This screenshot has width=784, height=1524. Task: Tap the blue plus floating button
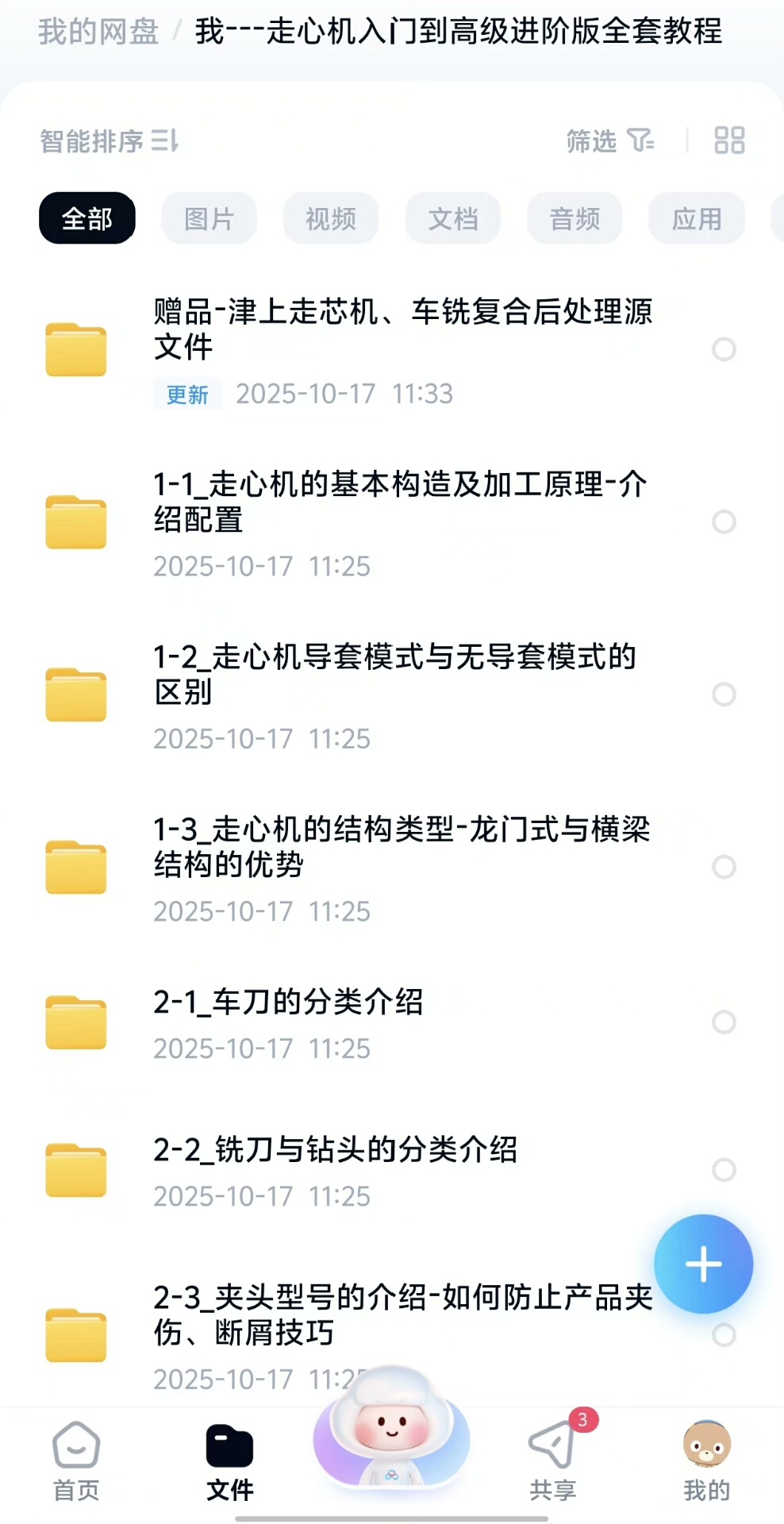tap(703, 1264)
